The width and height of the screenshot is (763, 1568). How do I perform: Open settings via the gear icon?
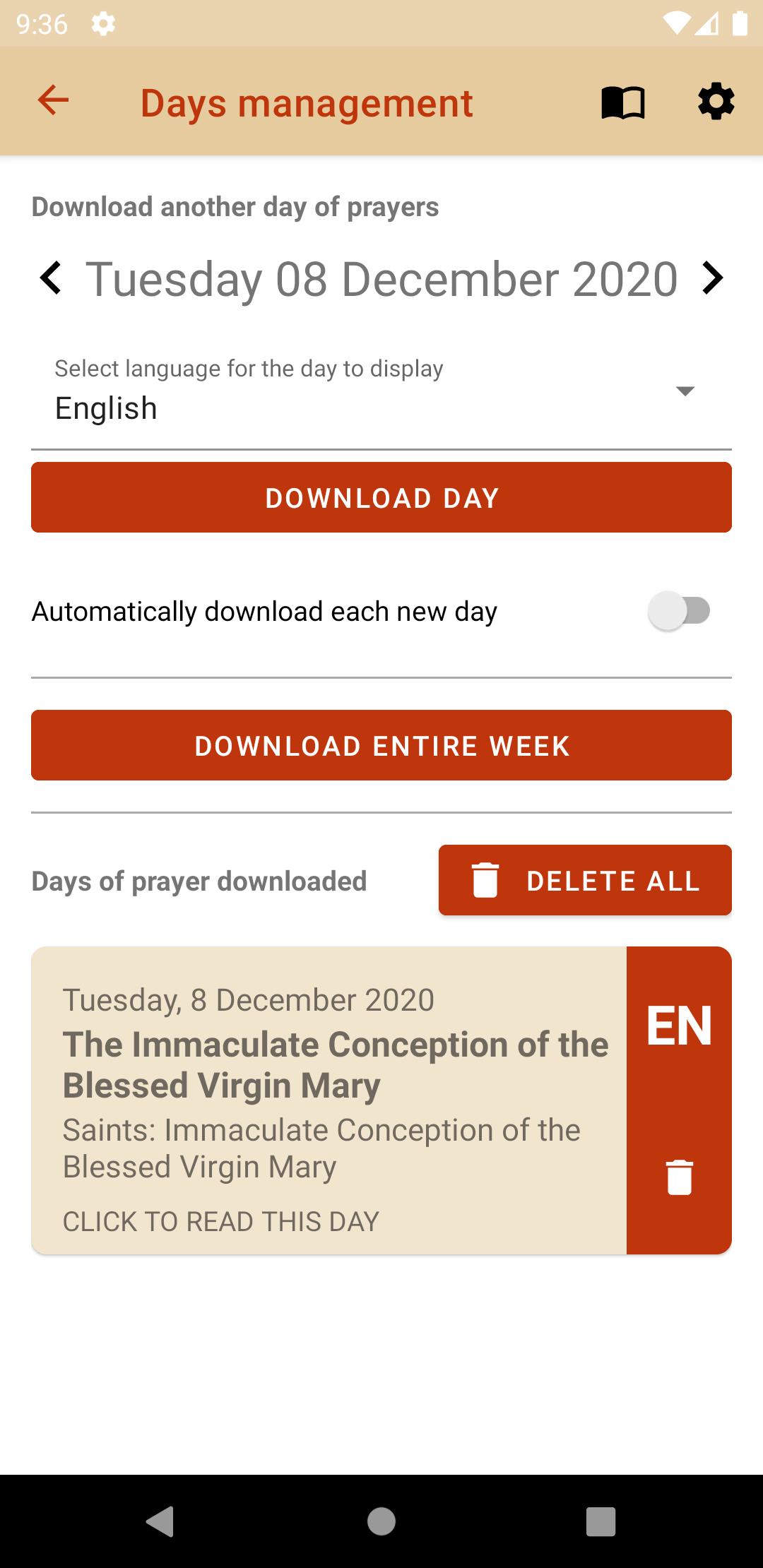click(716, 102)
